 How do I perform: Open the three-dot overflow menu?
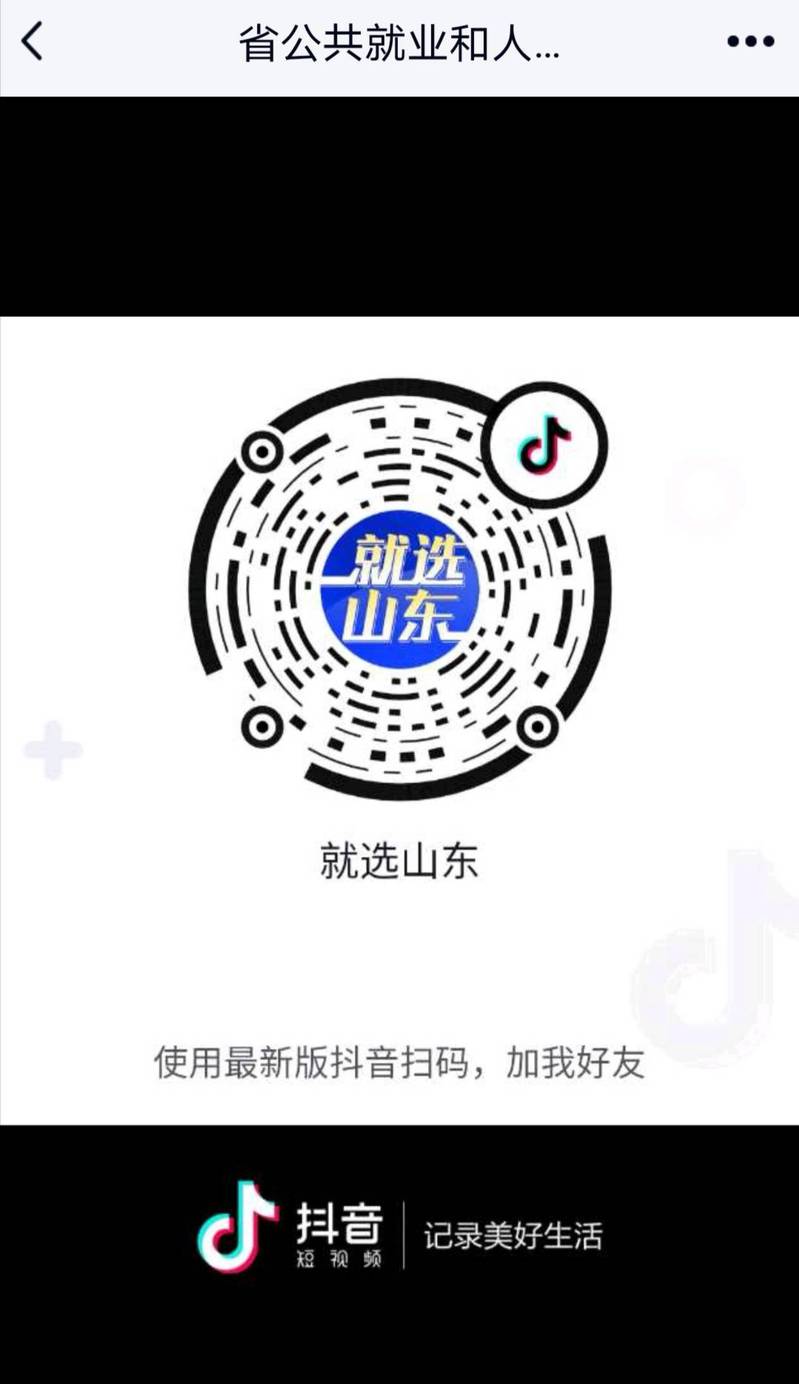click(x=750, y=42)
